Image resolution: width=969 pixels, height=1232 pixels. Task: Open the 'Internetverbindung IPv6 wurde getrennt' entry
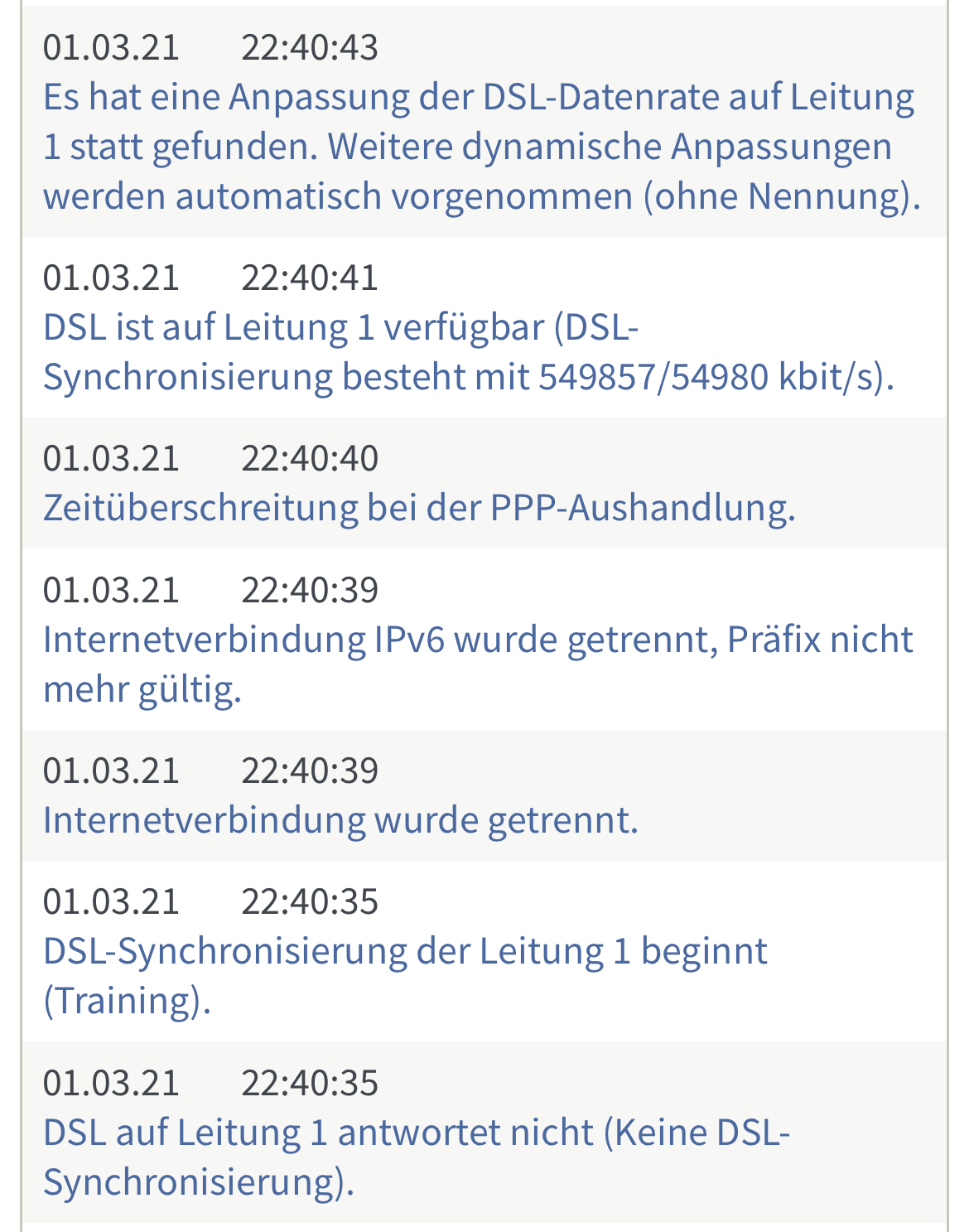click(478, 664)
